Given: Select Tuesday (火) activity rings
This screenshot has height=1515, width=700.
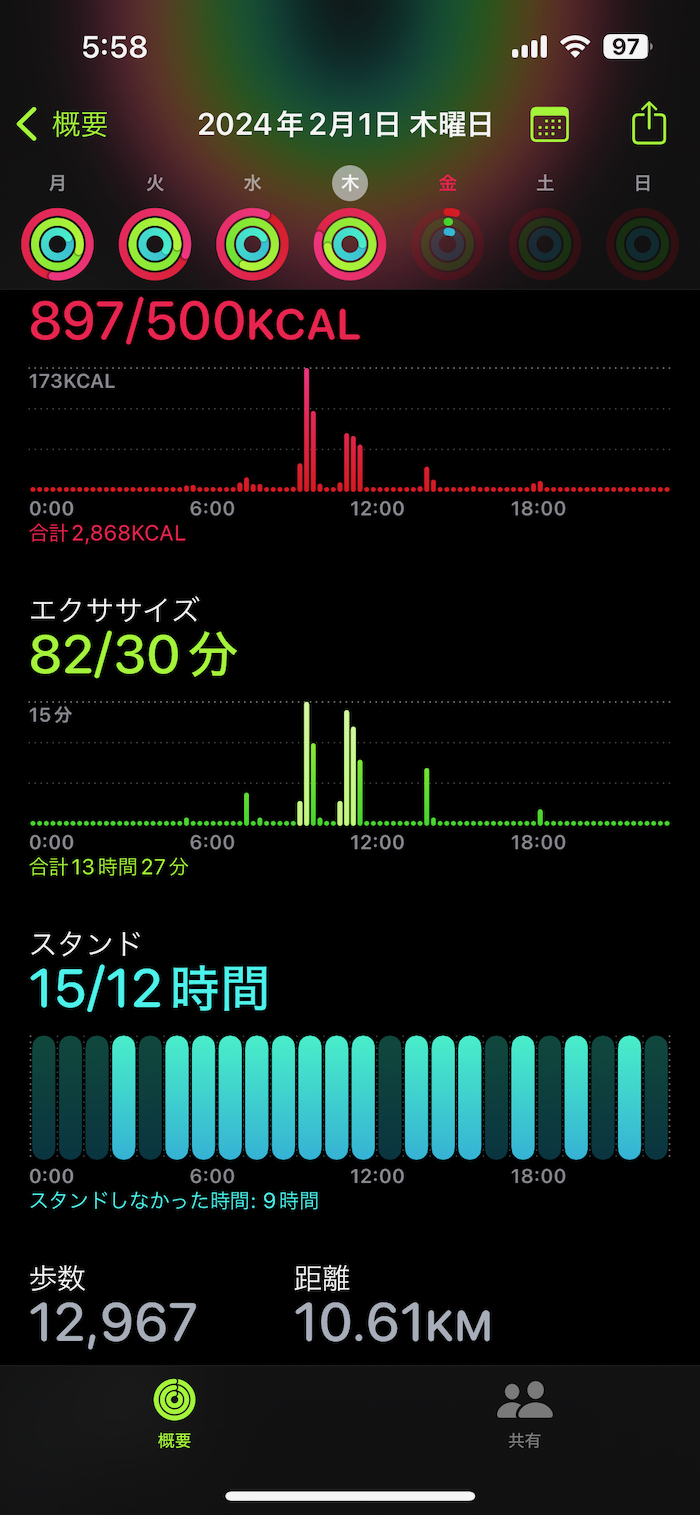Looking at the screenshot, I should point(155,243).
